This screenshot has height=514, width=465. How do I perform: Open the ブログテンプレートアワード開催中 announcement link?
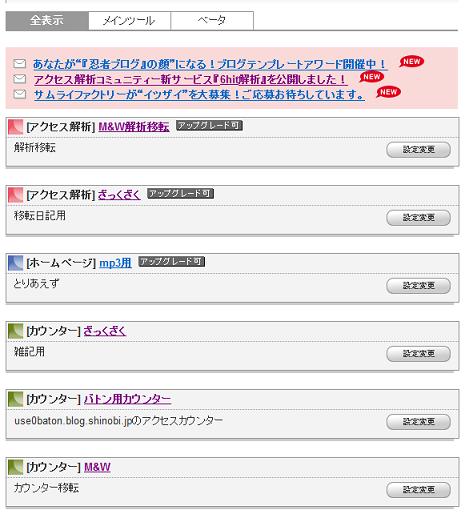point(210,64)
